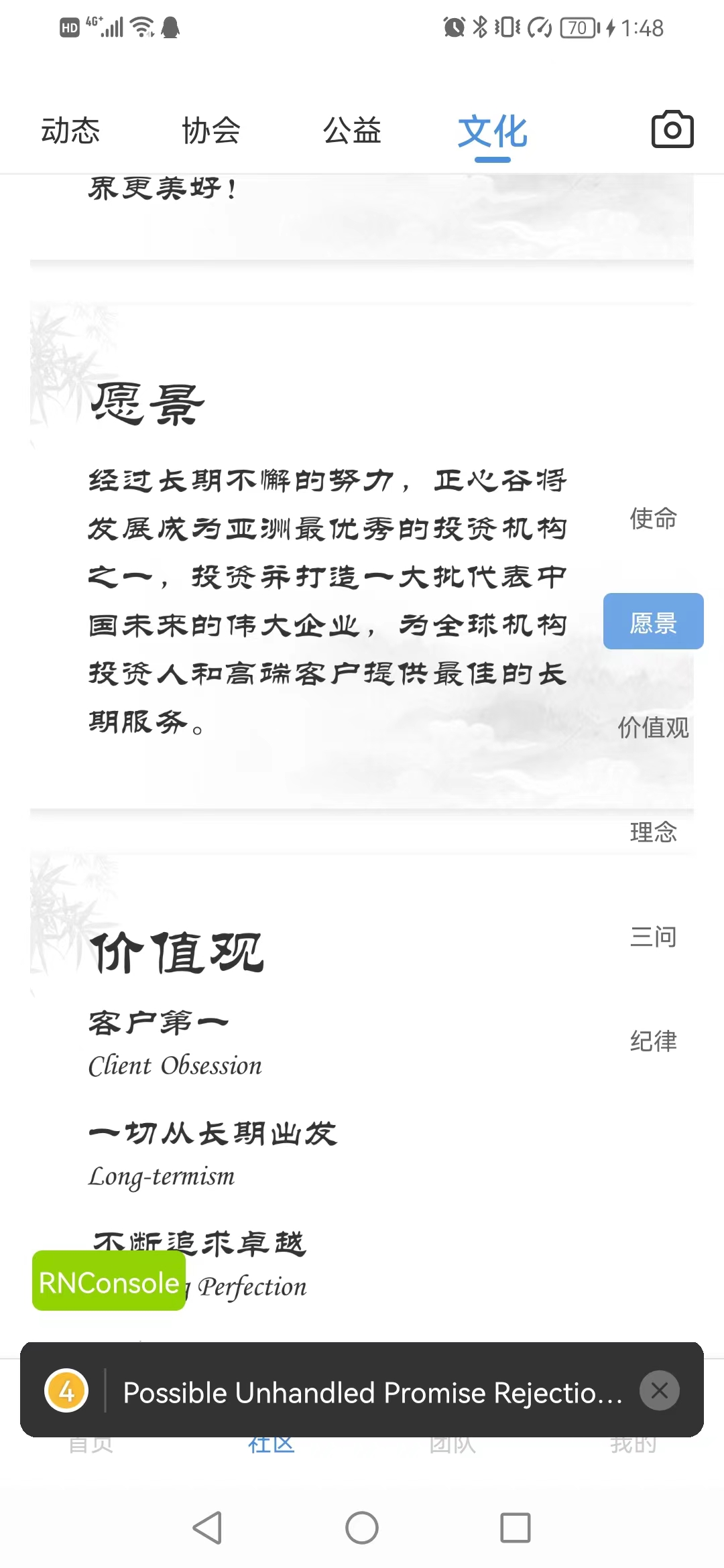Open the camera icon

pos(672,129)
